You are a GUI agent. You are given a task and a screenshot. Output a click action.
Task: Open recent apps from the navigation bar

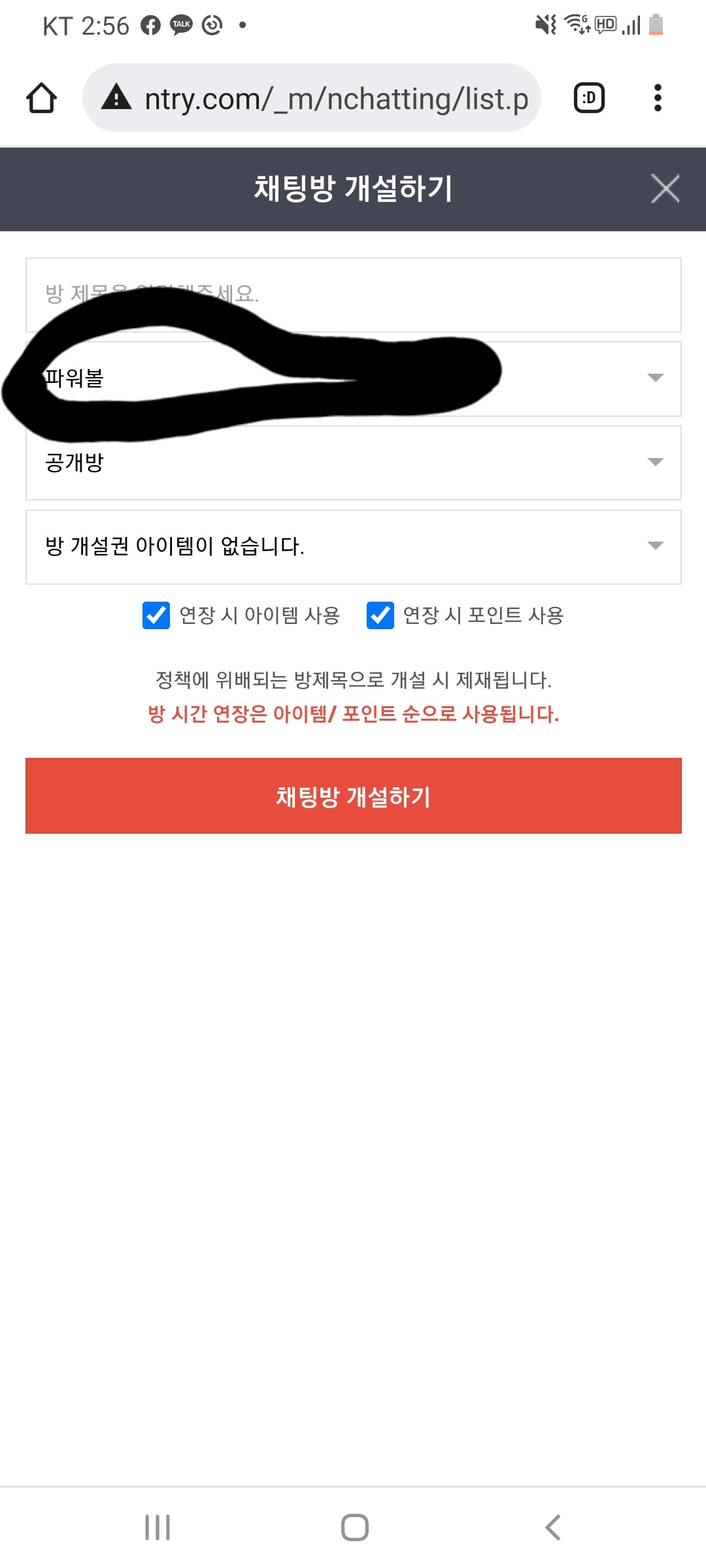pos(158,1527)
